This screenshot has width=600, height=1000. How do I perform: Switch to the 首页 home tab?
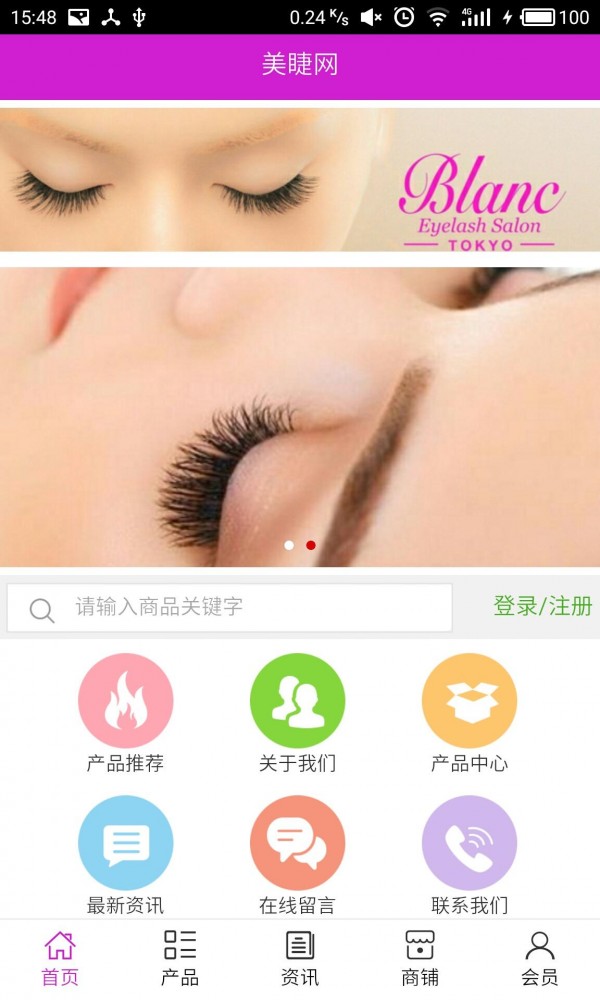click(x=60, y=958)
